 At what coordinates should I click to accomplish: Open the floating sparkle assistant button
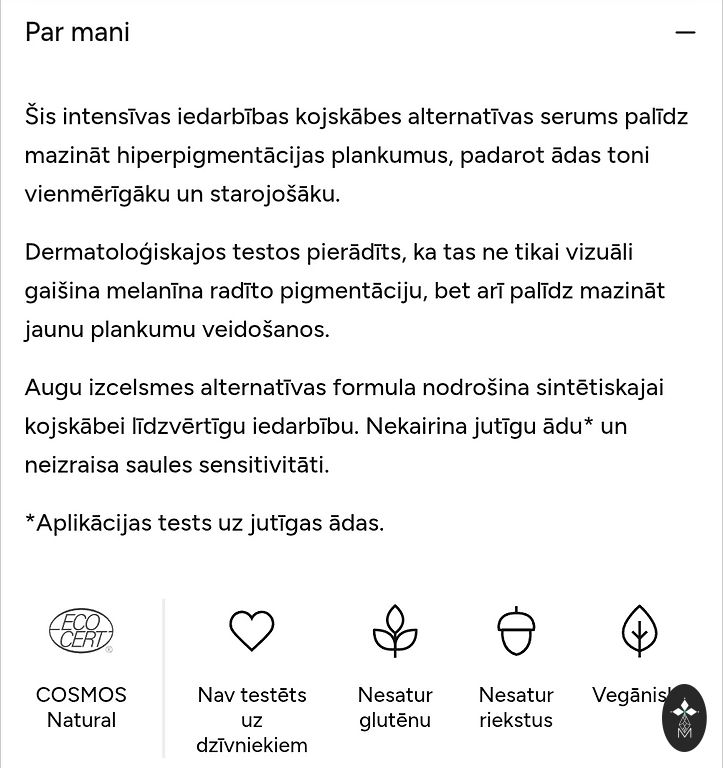(x=684, y=717)
